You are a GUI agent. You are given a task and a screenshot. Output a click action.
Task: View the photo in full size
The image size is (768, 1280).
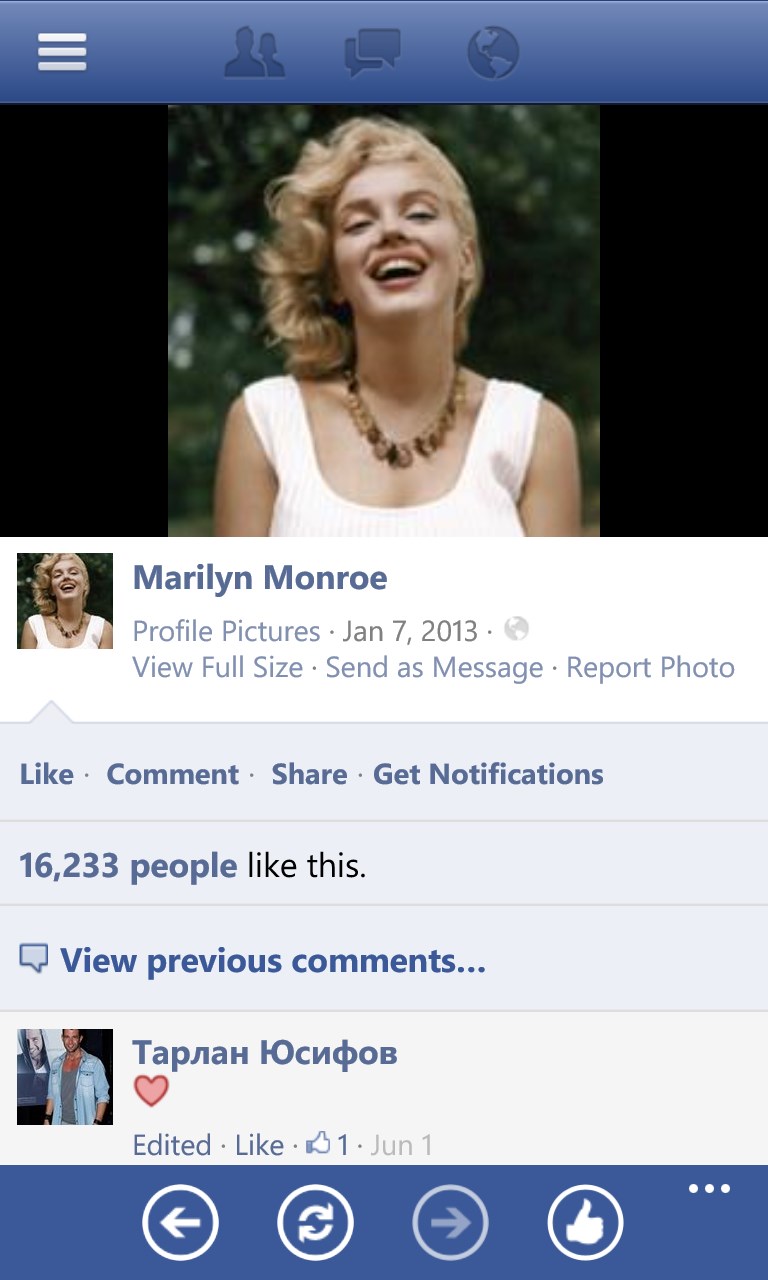click(217, 667)
